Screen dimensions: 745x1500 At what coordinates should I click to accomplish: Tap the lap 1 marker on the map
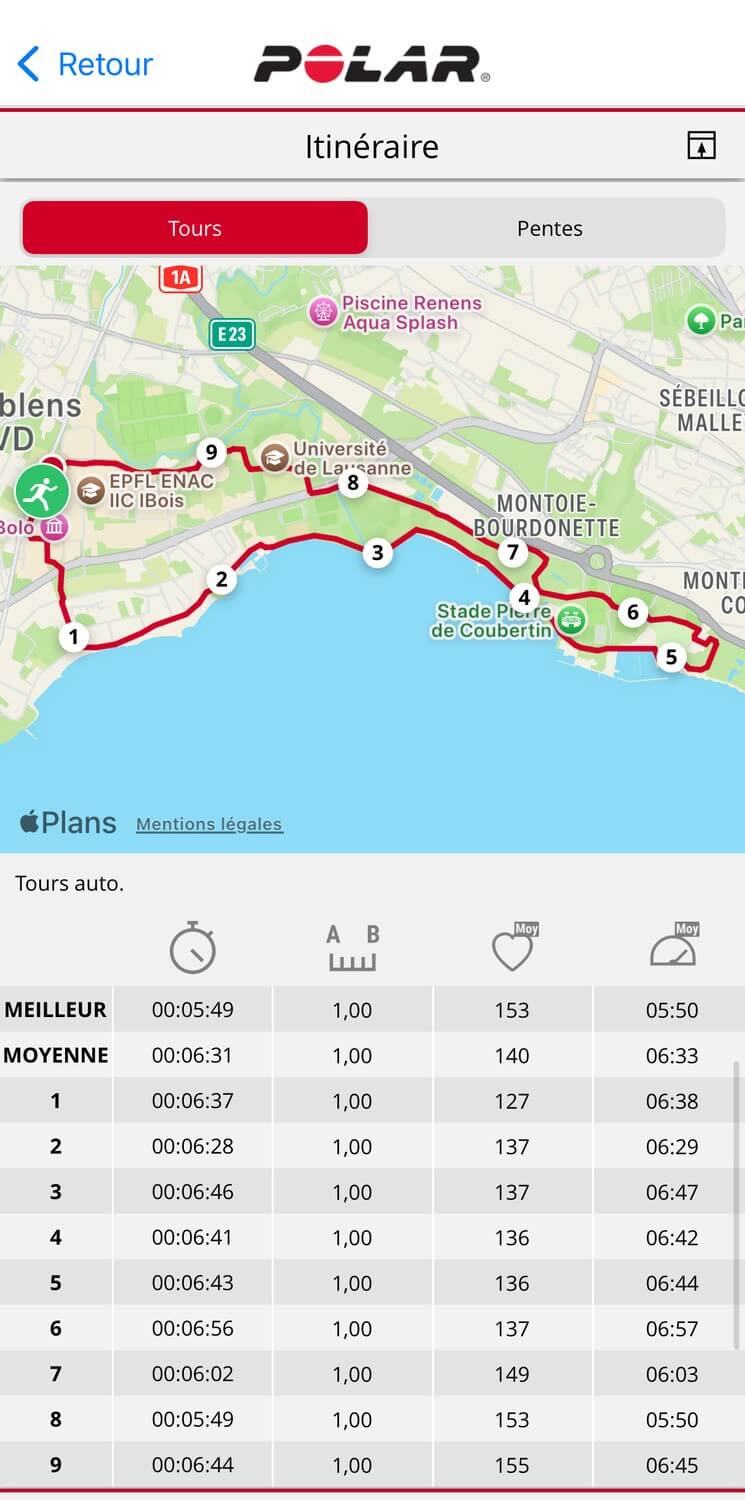(73, 636)
